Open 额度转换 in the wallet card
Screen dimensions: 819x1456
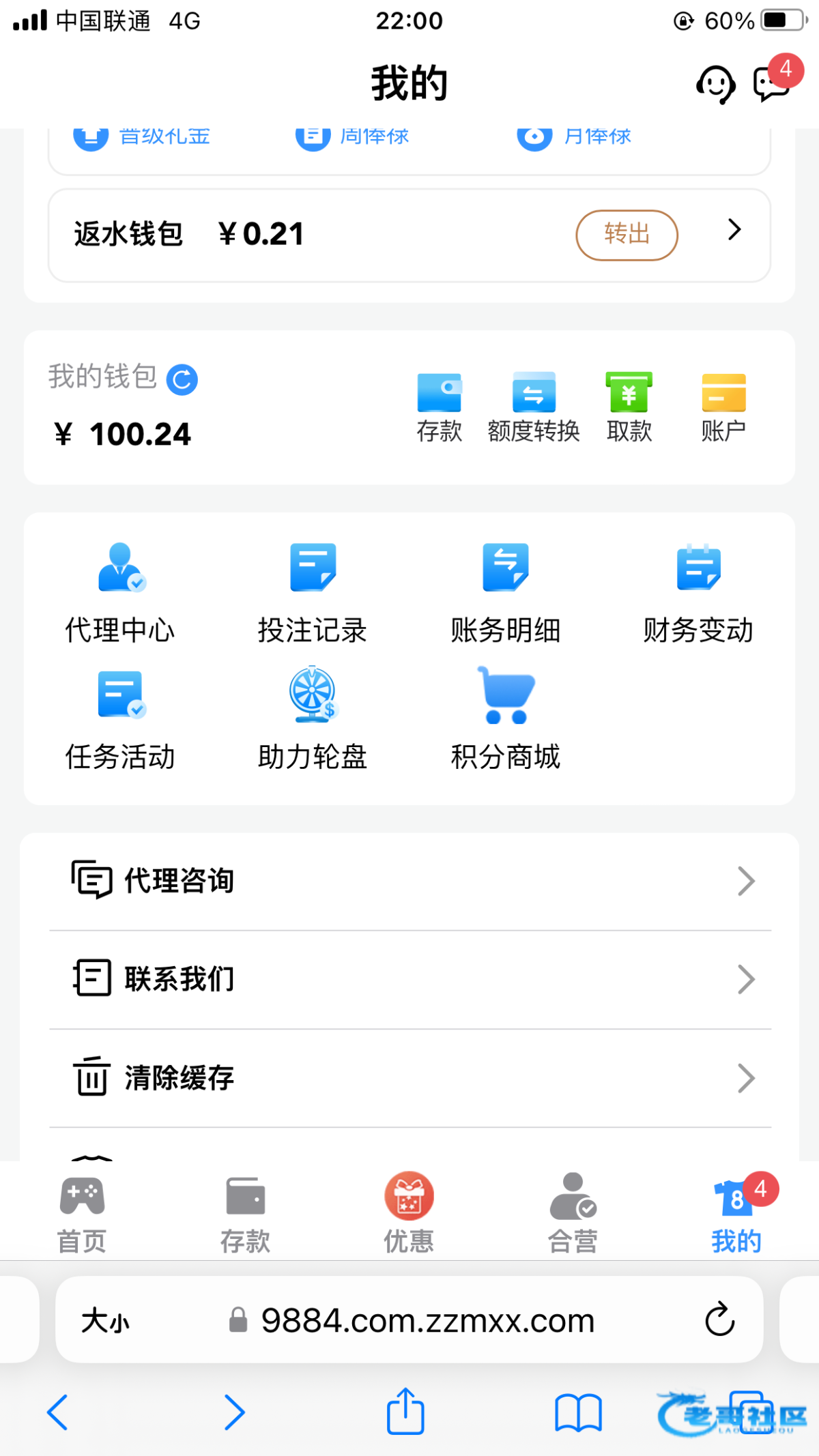coord(534,407)
